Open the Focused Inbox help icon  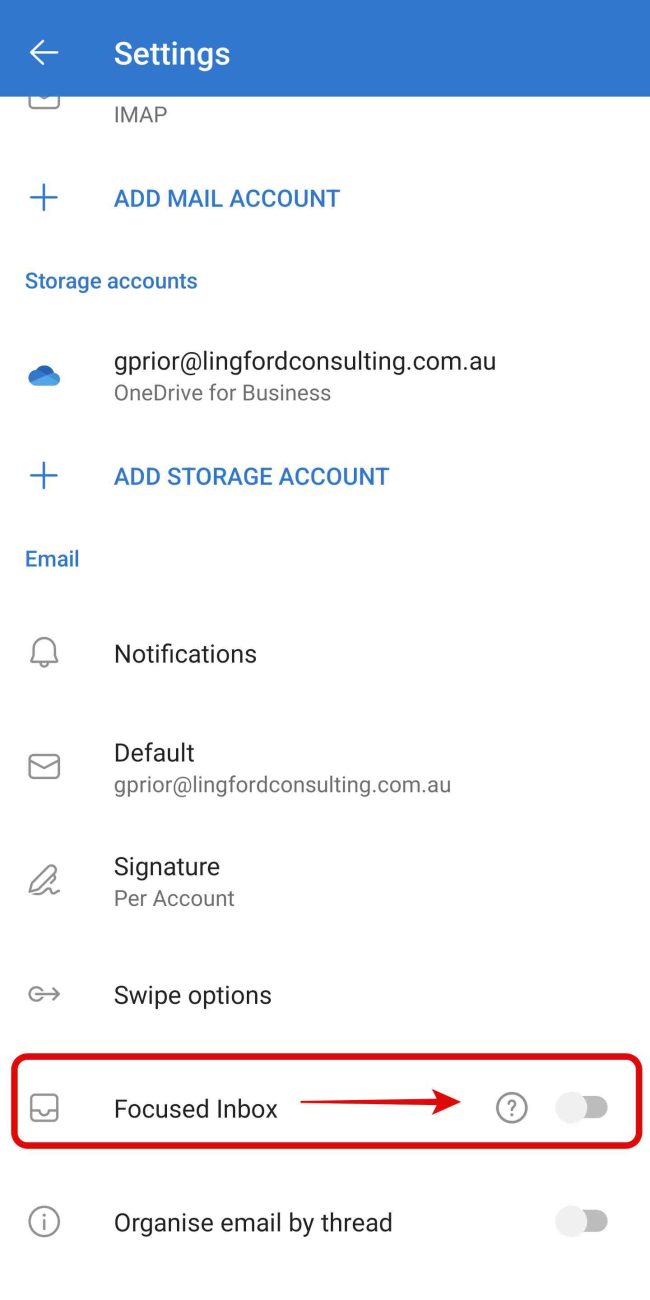[x=512, y=1107]
